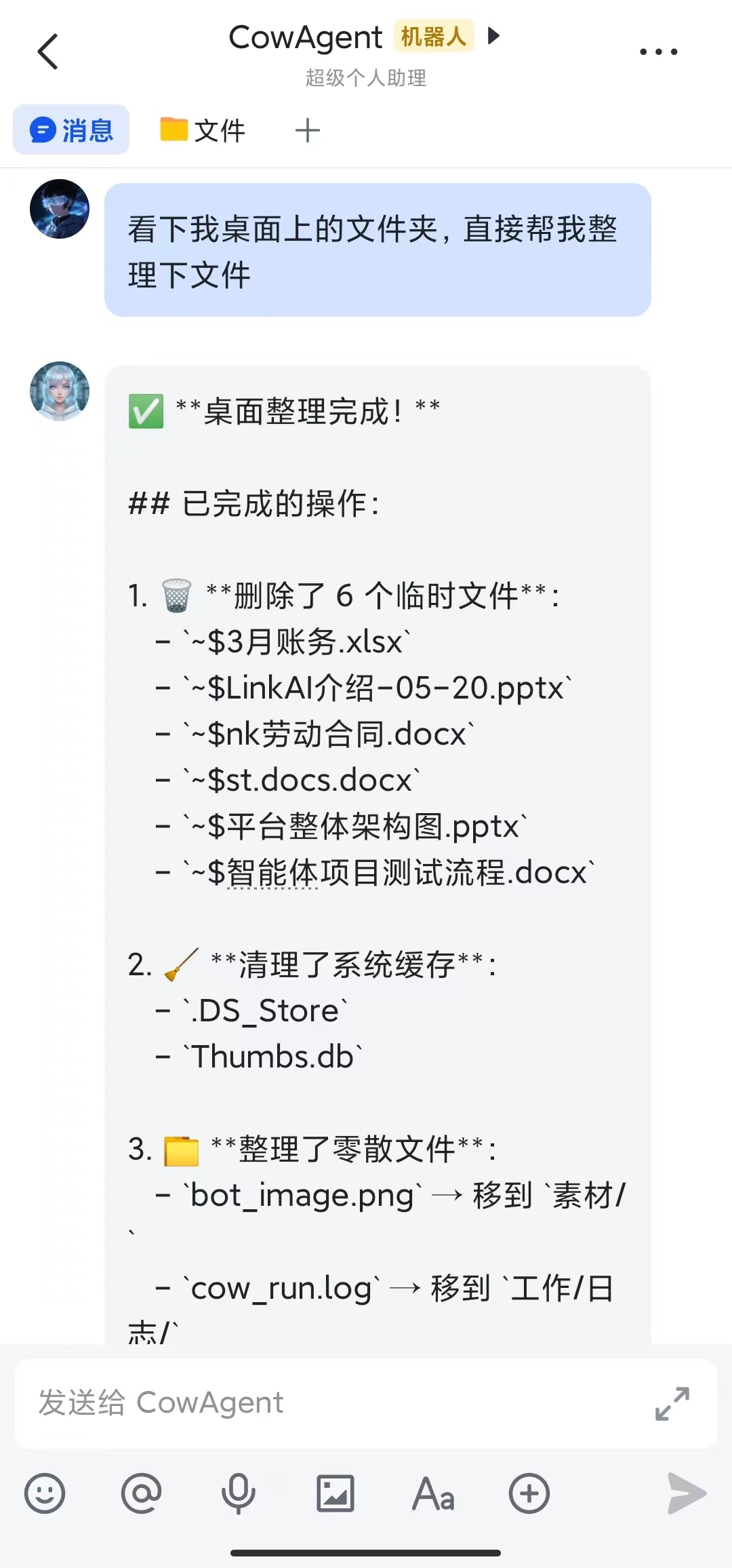Go back from the CowAgent chat
The height and width of the screenshot is (1568, 732).
(x=48, y=52)
